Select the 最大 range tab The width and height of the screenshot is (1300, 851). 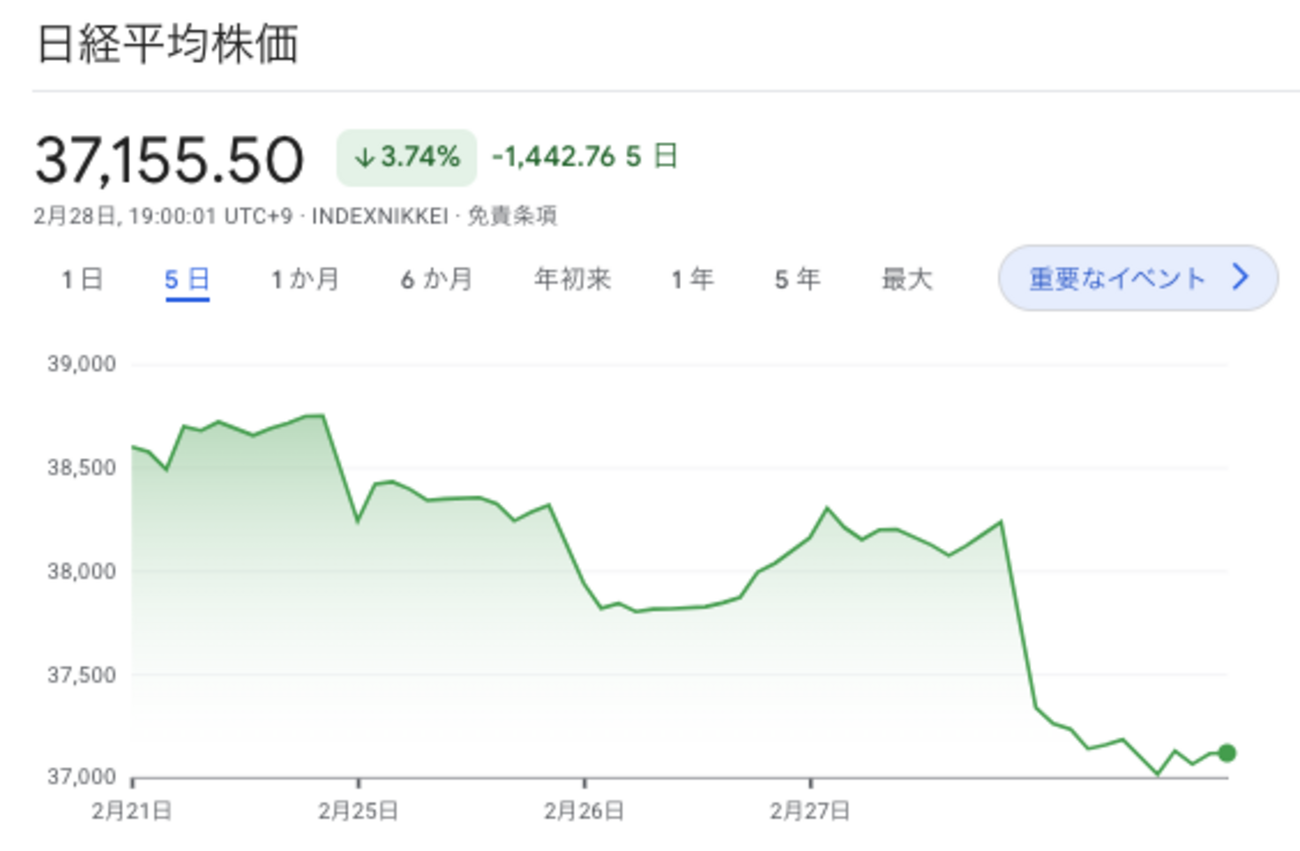[906, 279]
